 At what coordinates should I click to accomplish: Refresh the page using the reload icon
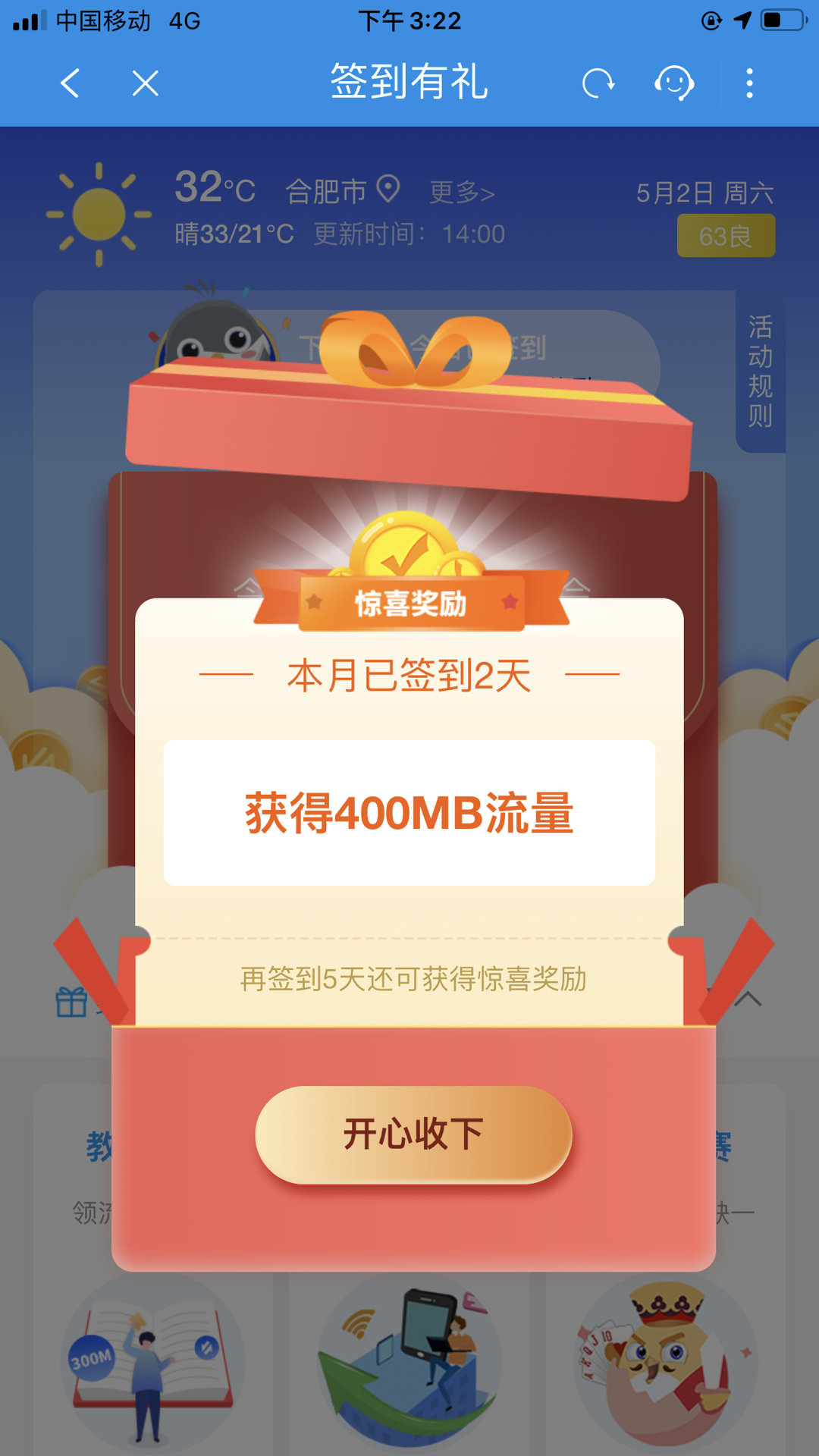(598, 83)
